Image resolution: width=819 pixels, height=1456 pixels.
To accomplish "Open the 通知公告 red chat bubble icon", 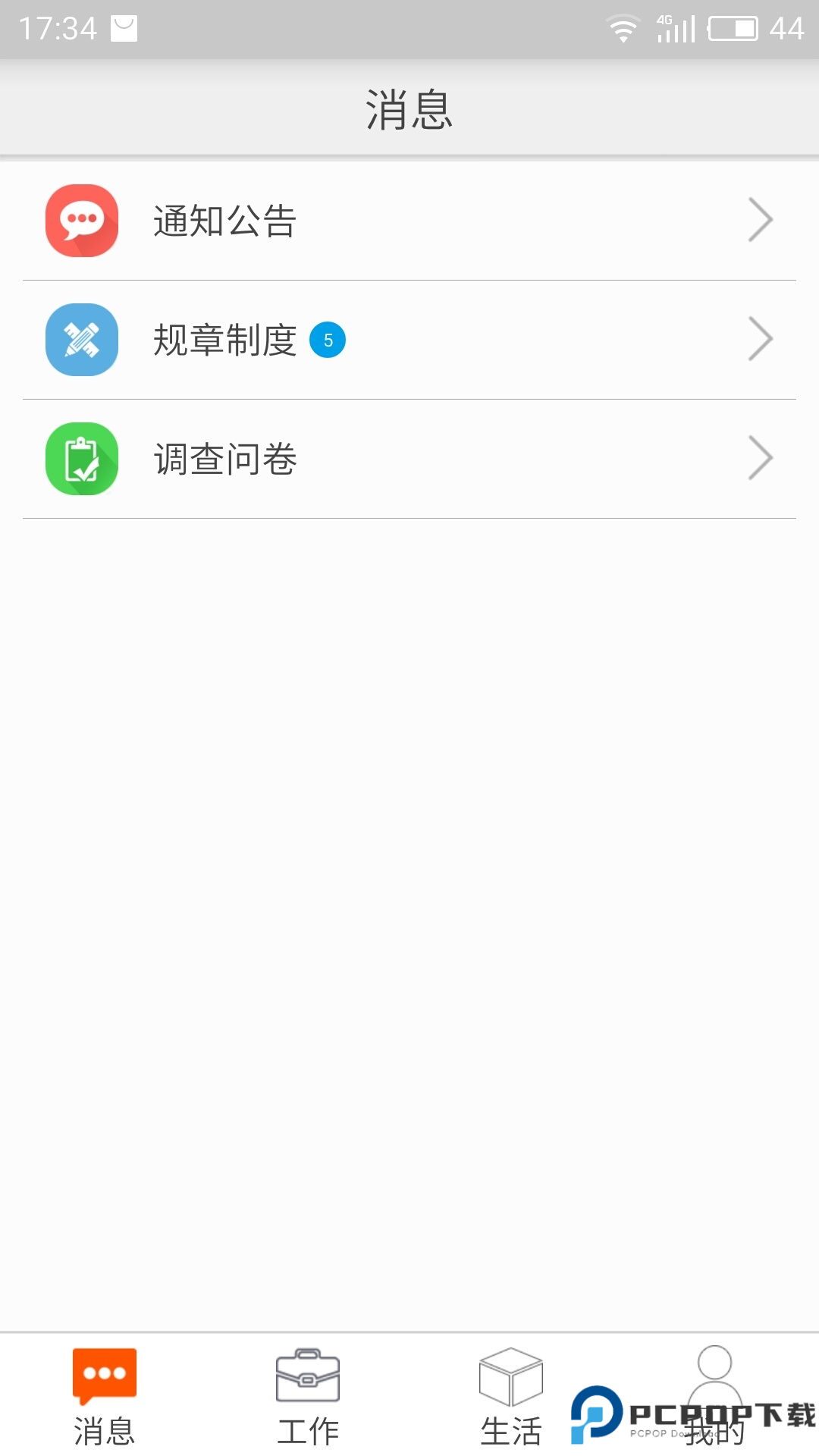I will [x=82, y=221].
